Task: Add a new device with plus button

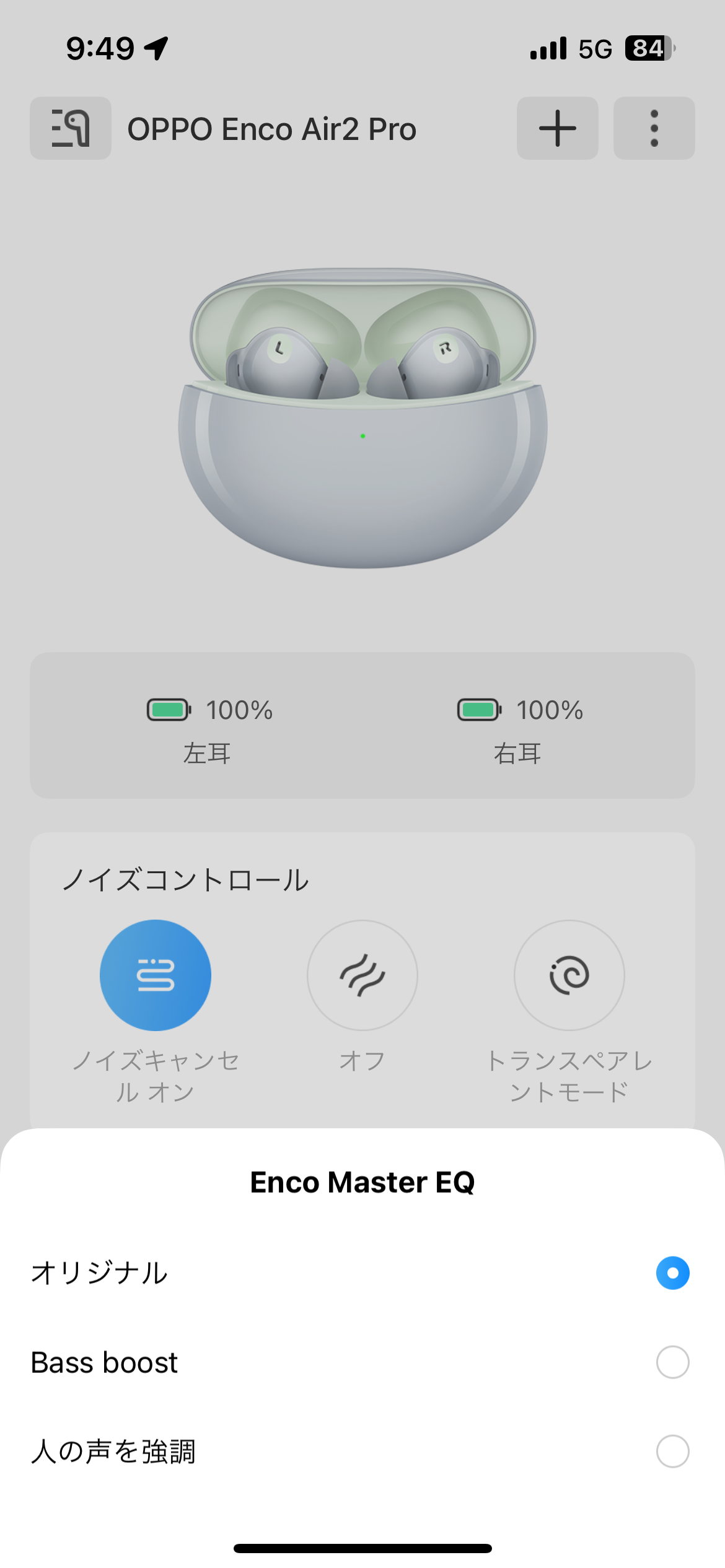Action: pos(558,128)
